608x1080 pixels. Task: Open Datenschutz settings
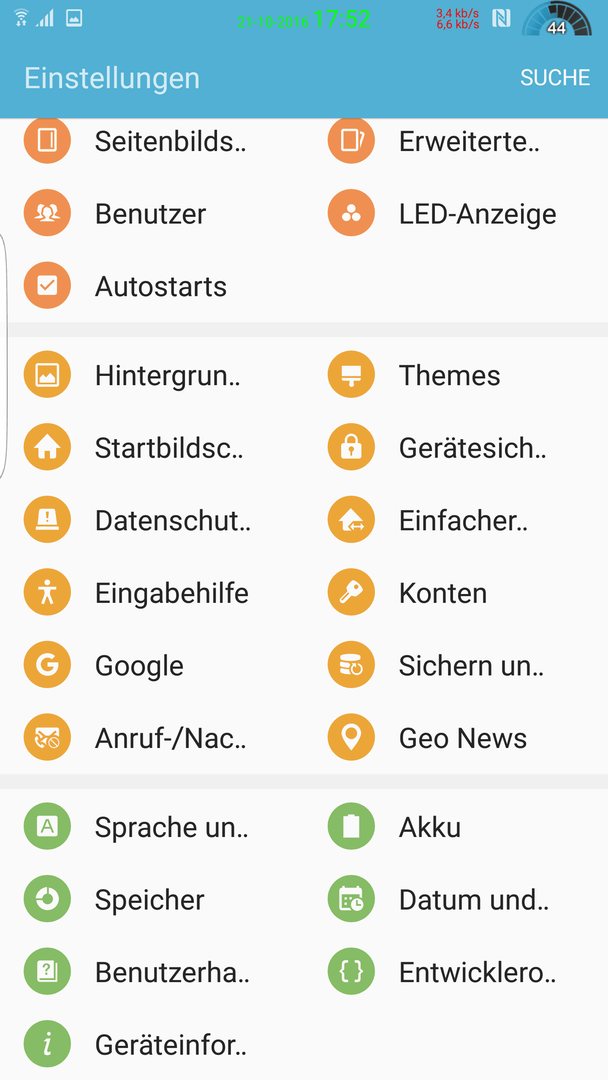coord(151,520)
